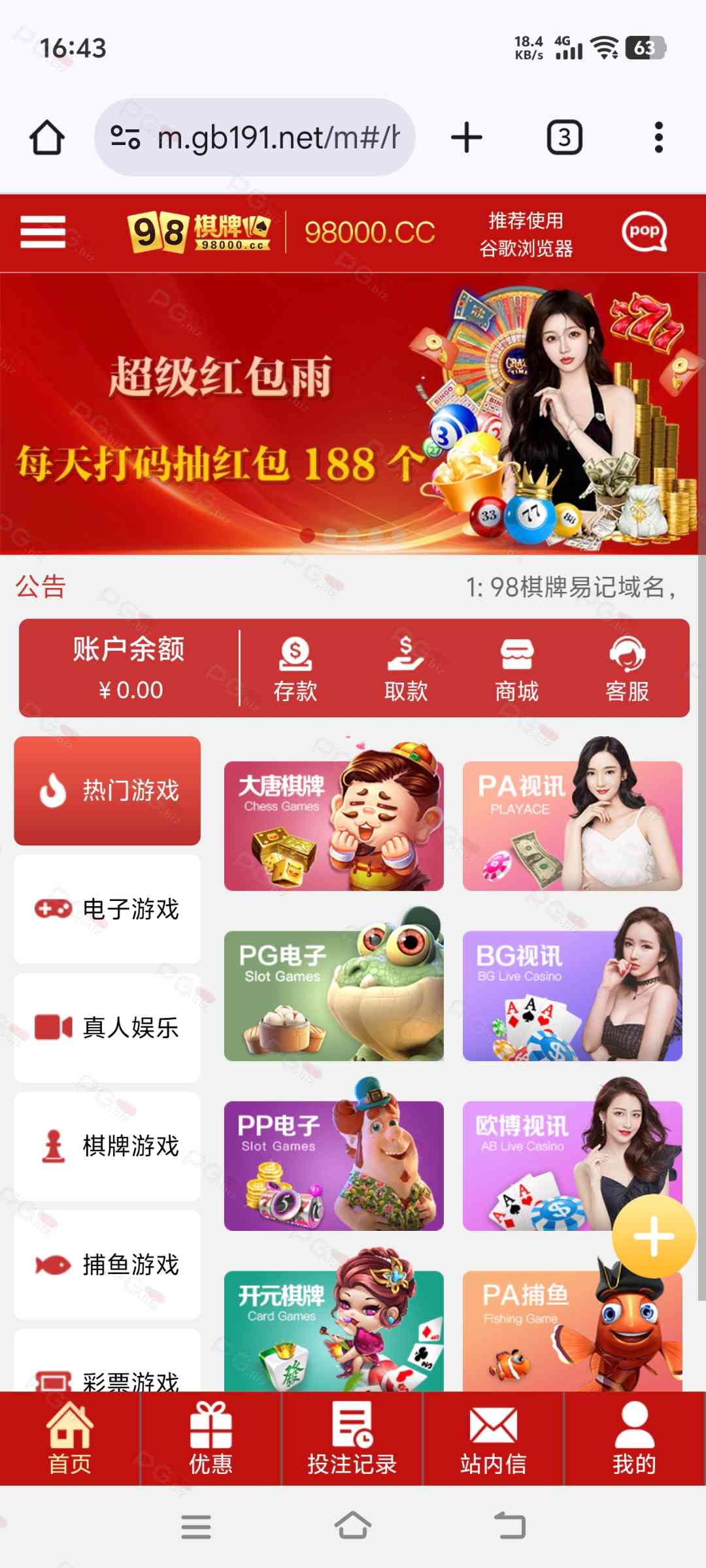Viewport: 706px width, 1568px height.
Task: Tap 存款 to deposit money
Action: [295, 669]
